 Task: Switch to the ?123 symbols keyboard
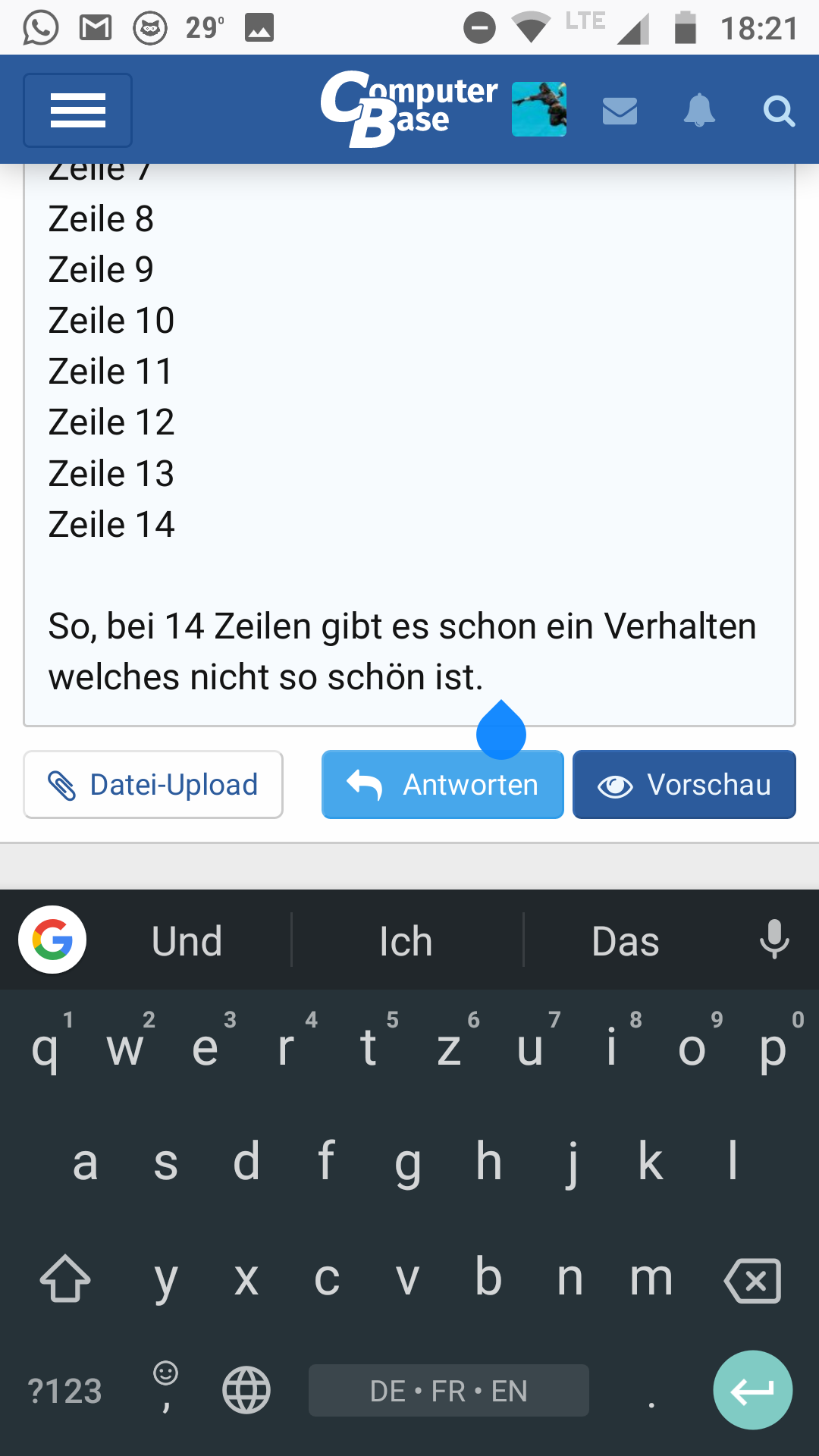pos(64,1391)
